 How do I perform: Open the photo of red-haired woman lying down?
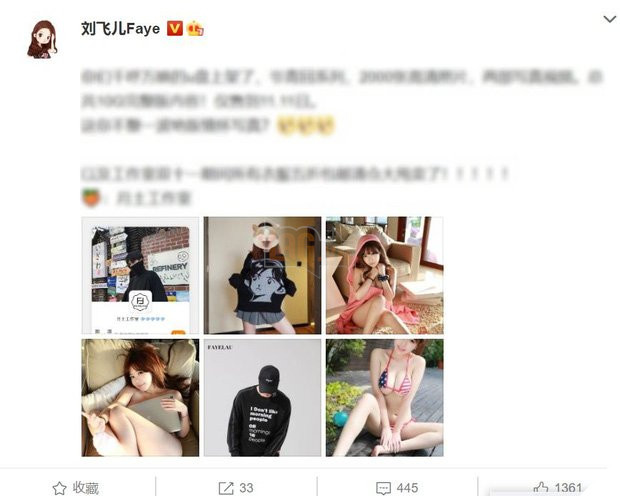pos(140,397)
